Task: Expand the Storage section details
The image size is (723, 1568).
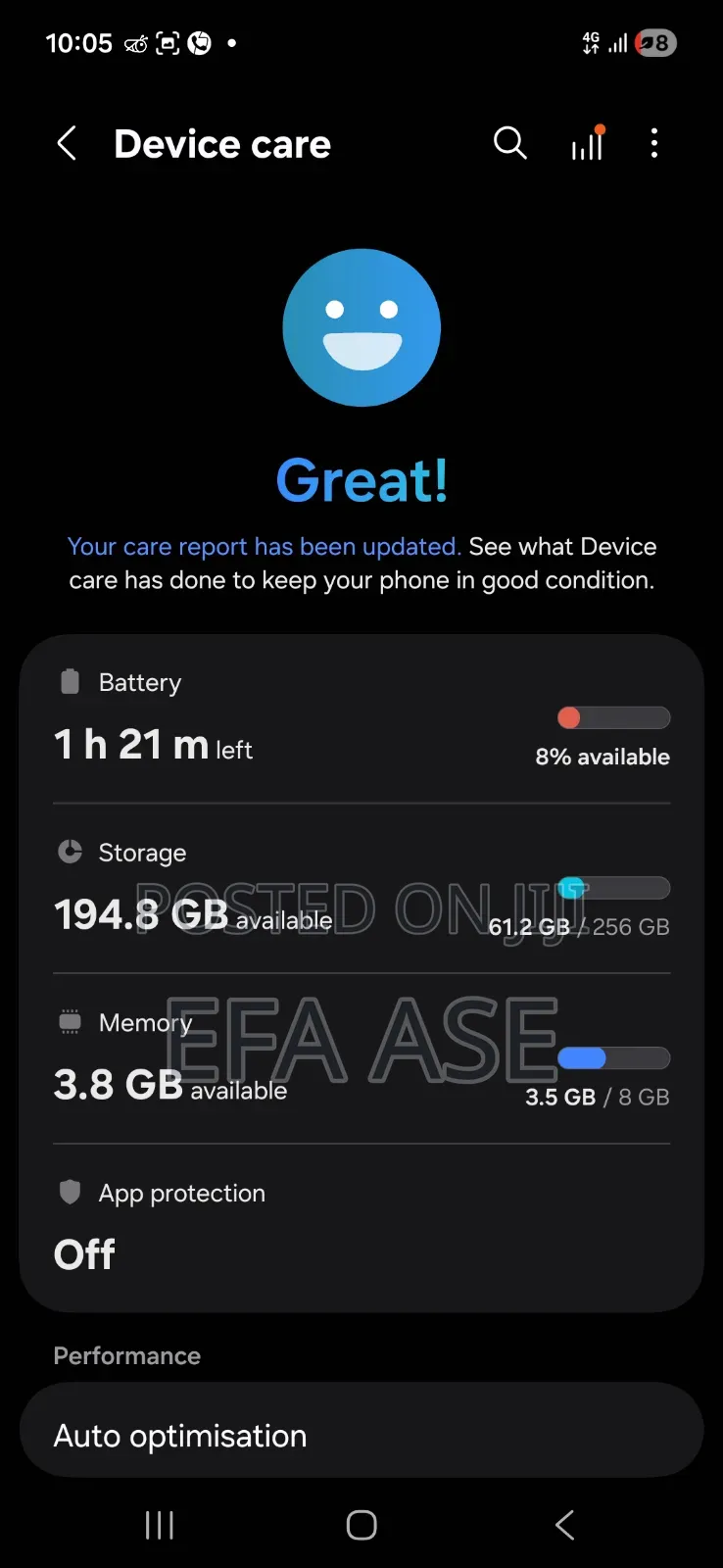Action: pos(361,887)
